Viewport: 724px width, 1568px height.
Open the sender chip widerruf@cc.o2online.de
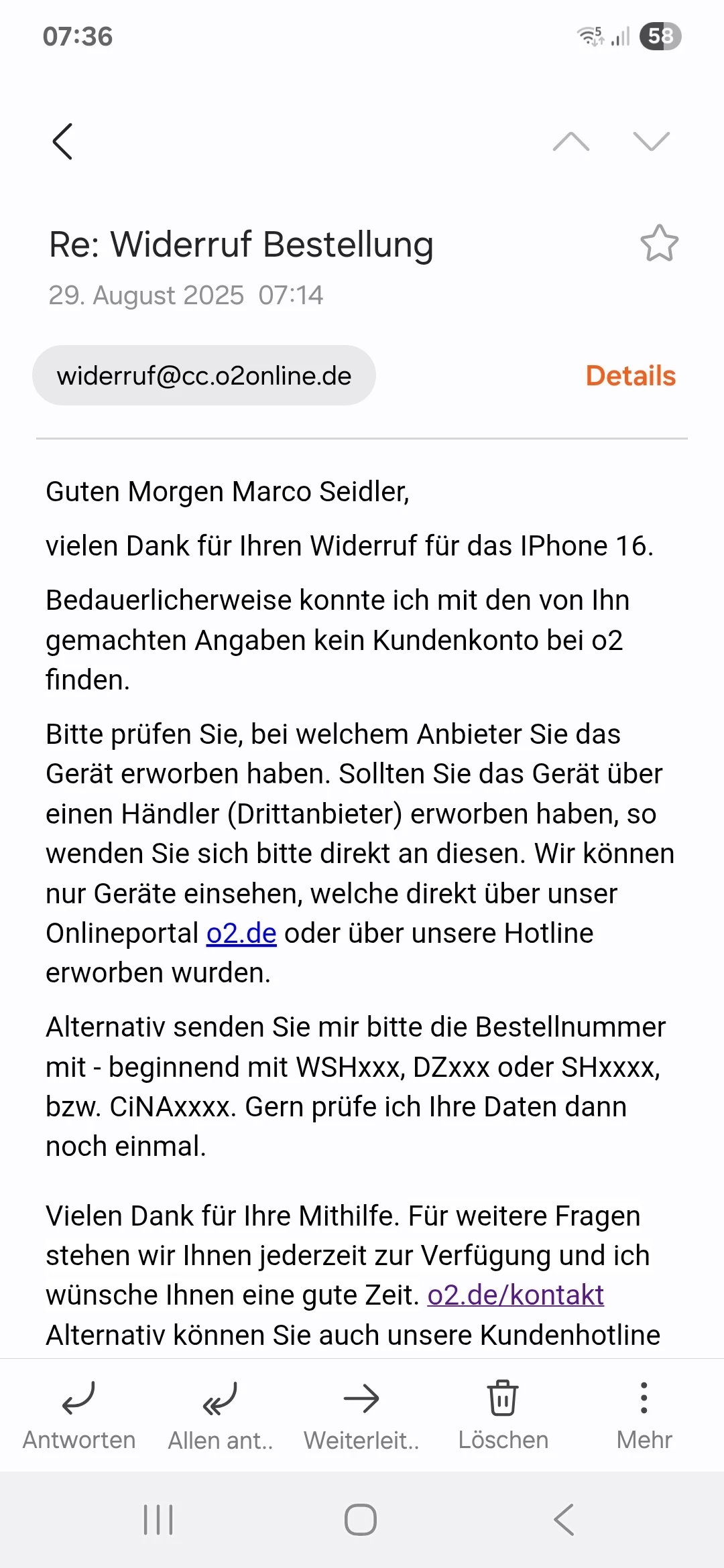click(x=204, y=376)
